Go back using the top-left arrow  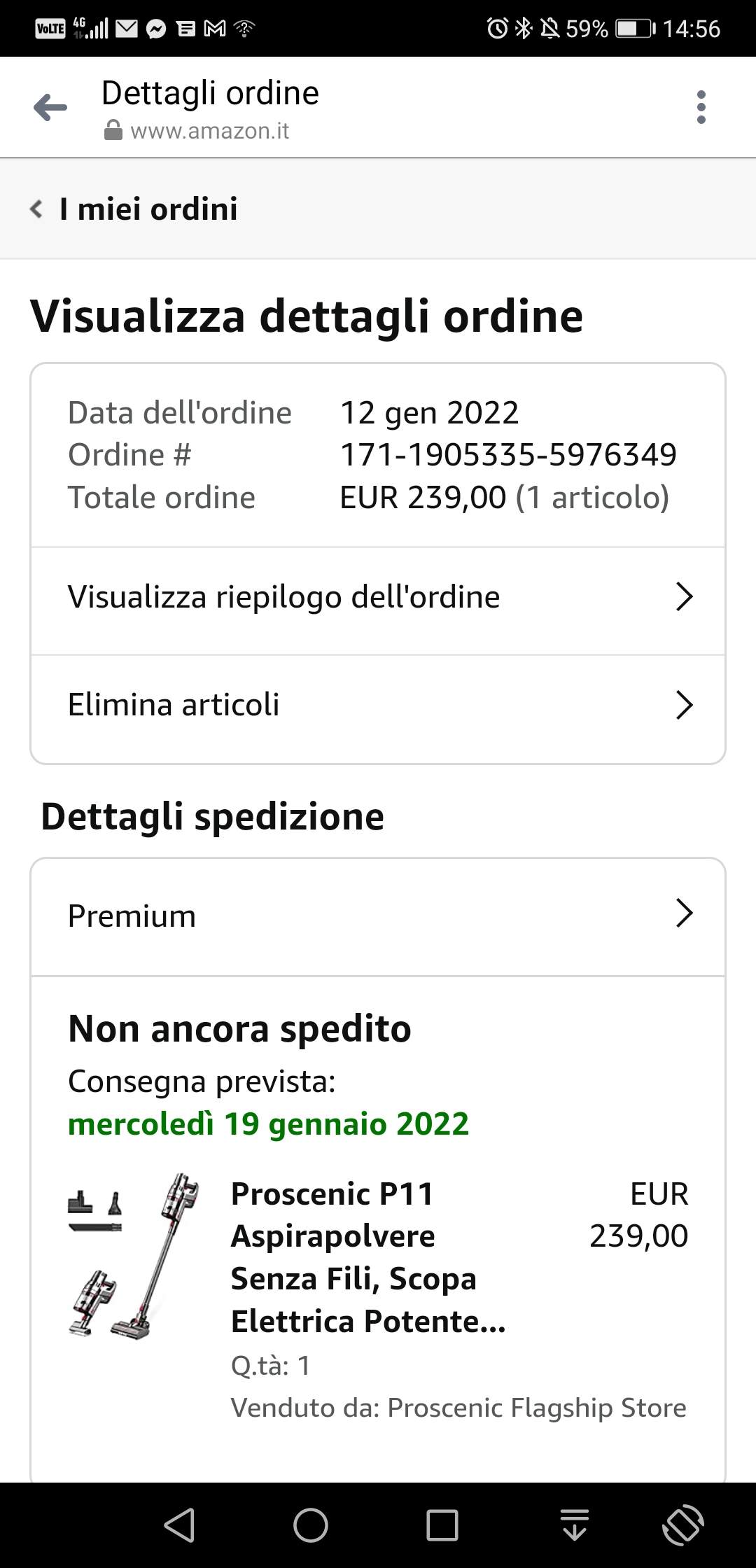click(50, 107)
